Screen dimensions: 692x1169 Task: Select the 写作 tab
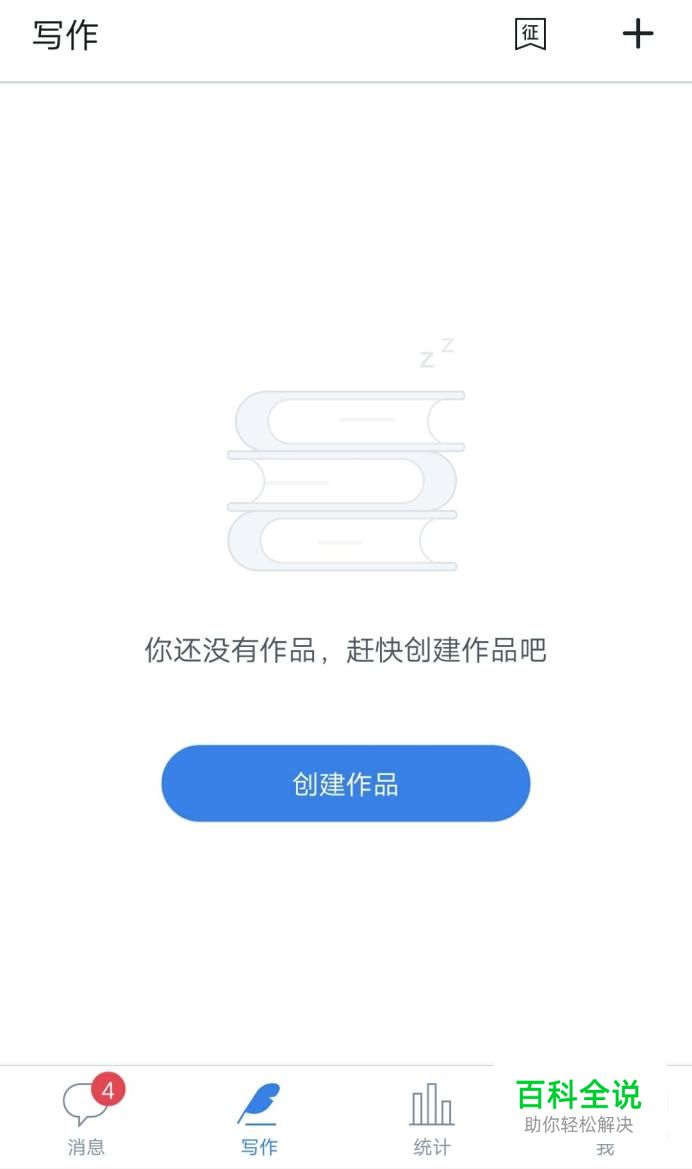(259, 1118)
